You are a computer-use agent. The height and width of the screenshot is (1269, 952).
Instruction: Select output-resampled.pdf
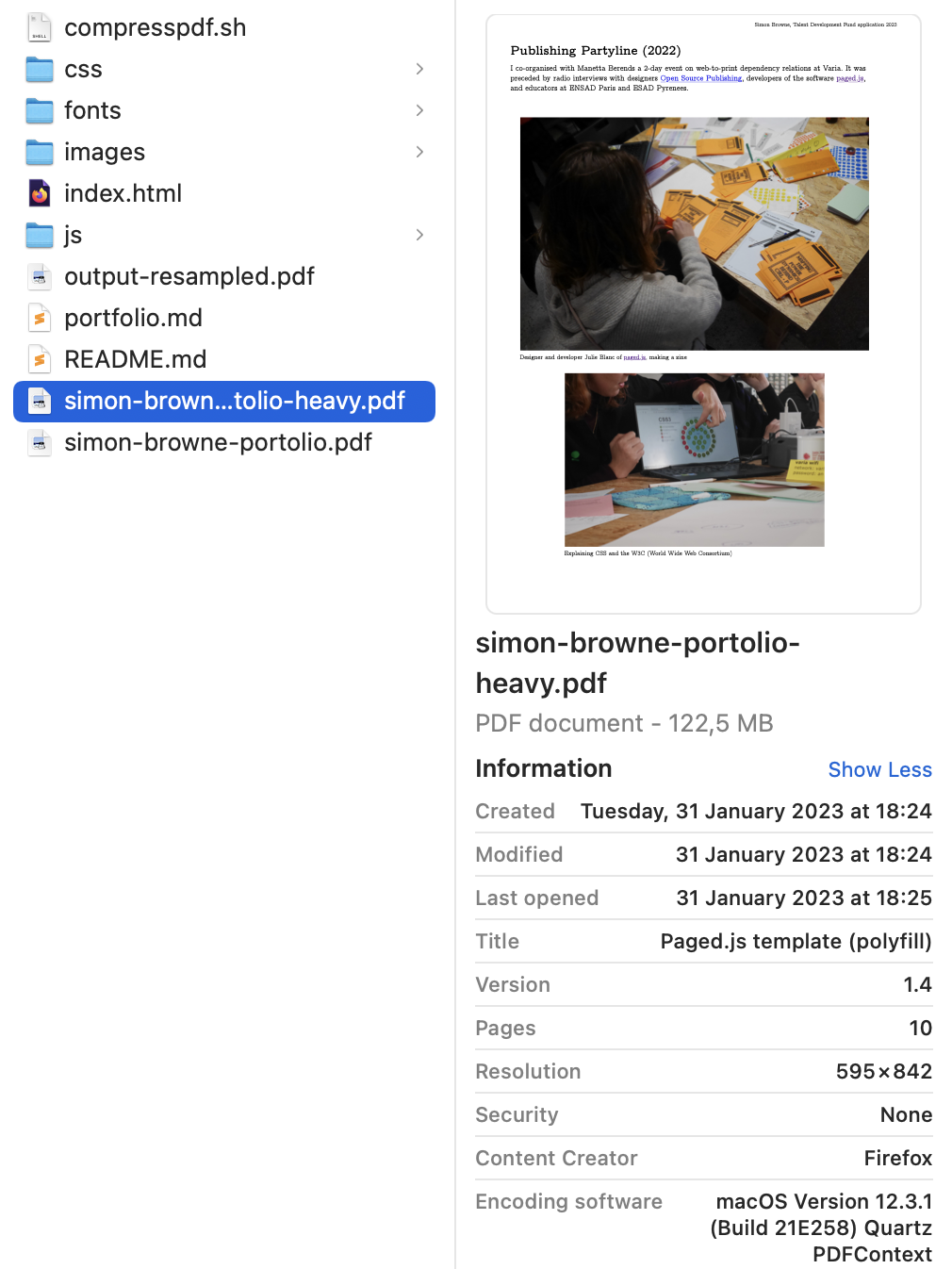189,276
